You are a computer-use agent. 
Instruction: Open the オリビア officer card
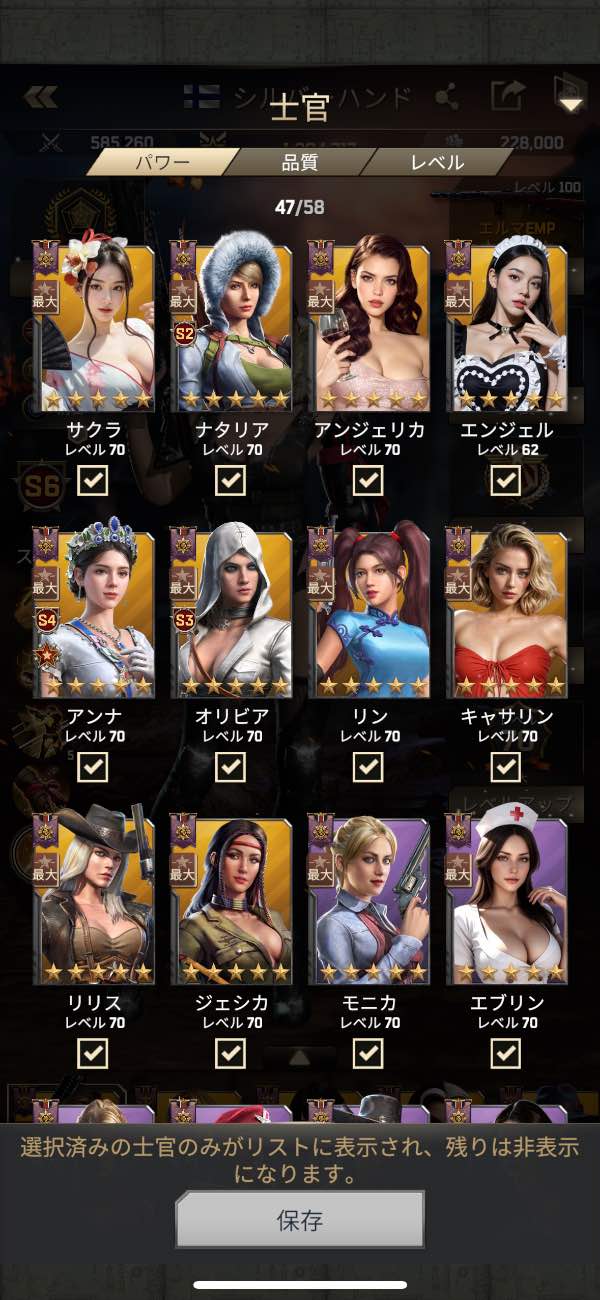click(x=232, y=612)
